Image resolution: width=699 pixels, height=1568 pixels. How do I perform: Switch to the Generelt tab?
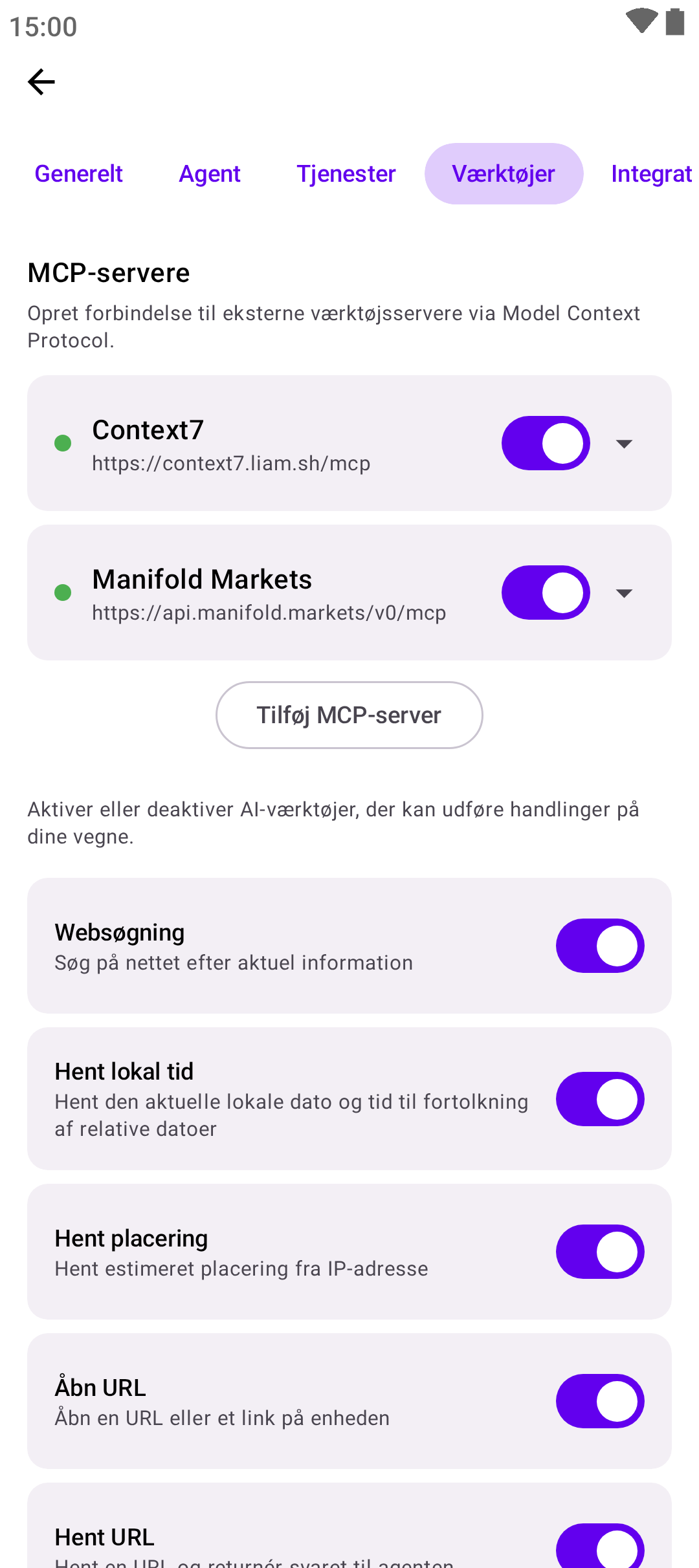(78, 174)
